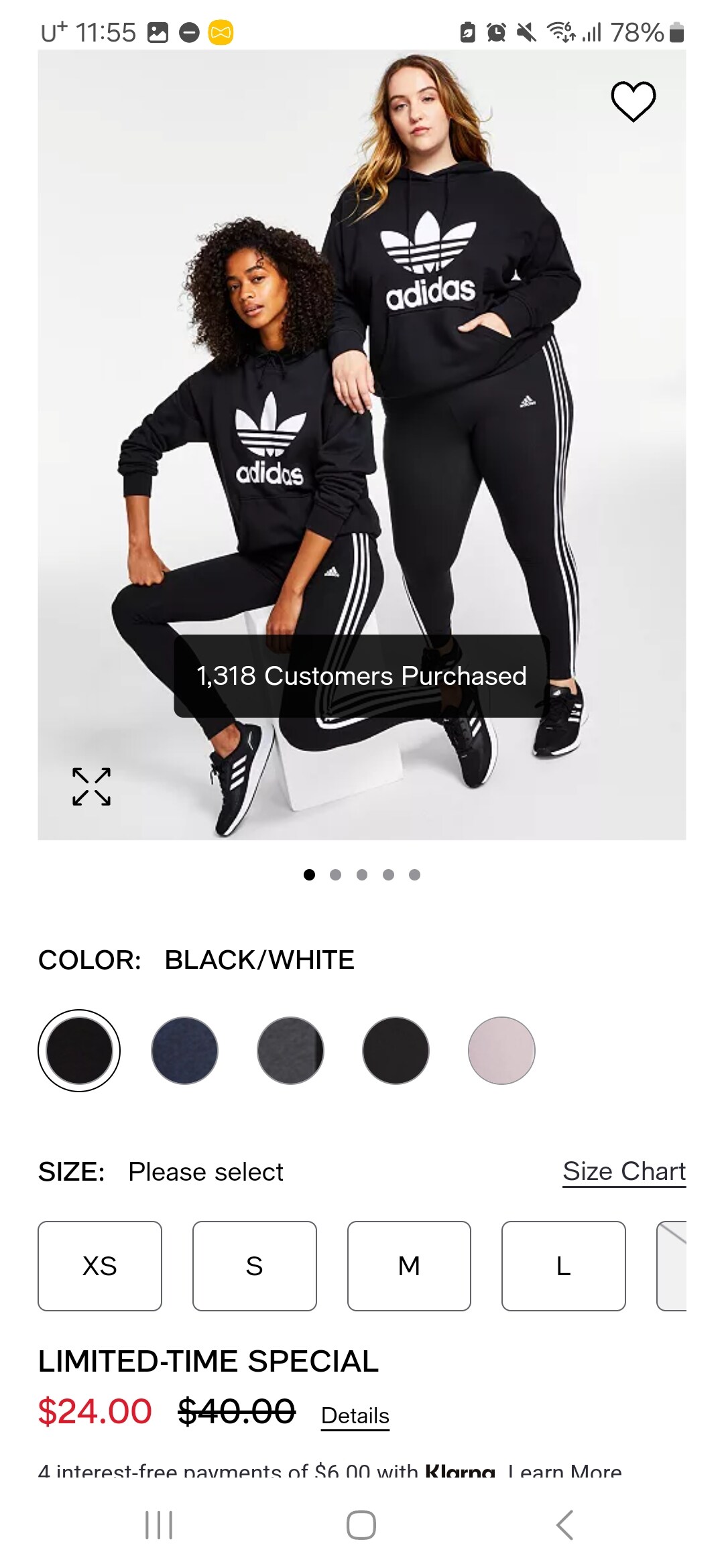Image resolution: width=724 pixels, height=1568 pixels.
Task: Choose the light pink color swatch
Action: (501, 1050)
